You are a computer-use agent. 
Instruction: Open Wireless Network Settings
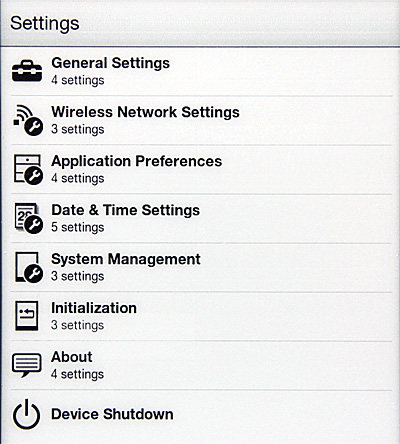point(200,120)
